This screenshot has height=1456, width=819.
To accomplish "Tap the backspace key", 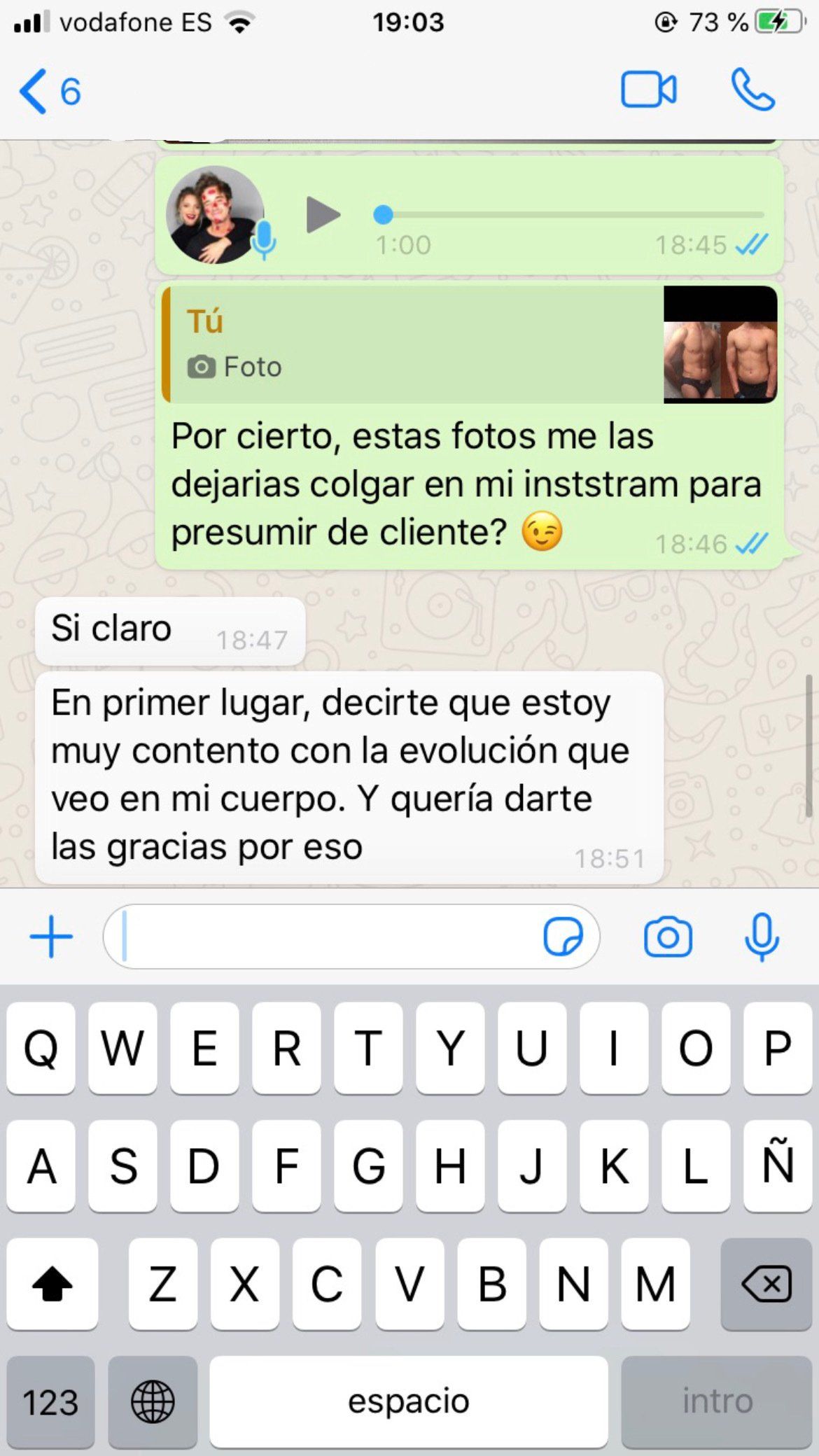I will pos(766,1283).
